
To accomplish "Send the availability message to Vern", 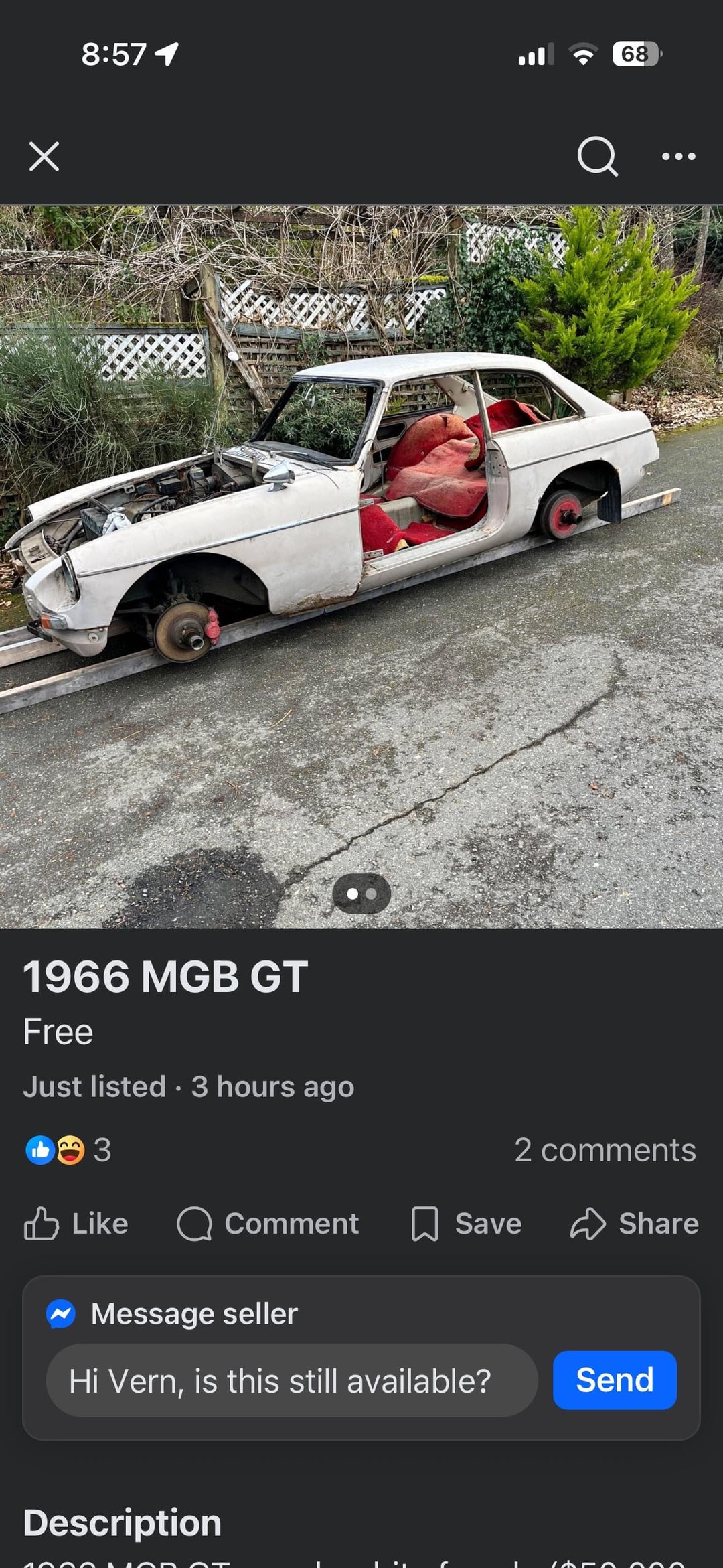I will [x=614, y=1380].
